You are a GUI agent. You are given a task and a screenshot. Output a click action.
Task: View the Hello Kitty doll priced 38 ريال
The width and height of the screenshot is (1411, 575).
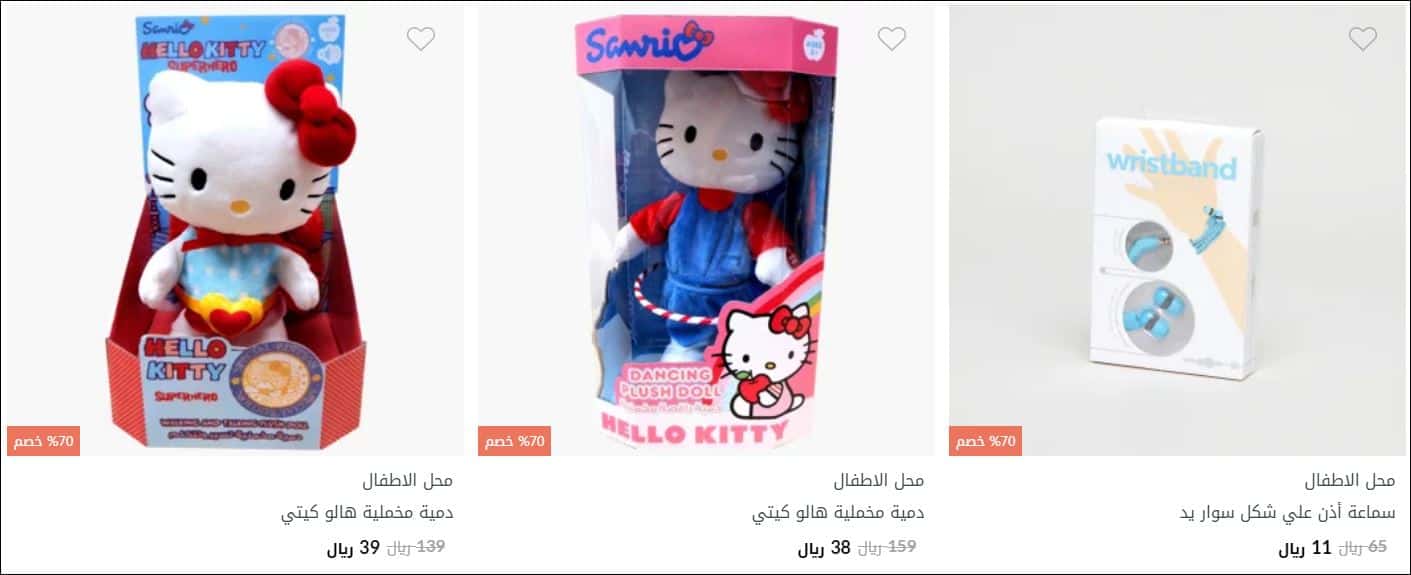[838, 514]
